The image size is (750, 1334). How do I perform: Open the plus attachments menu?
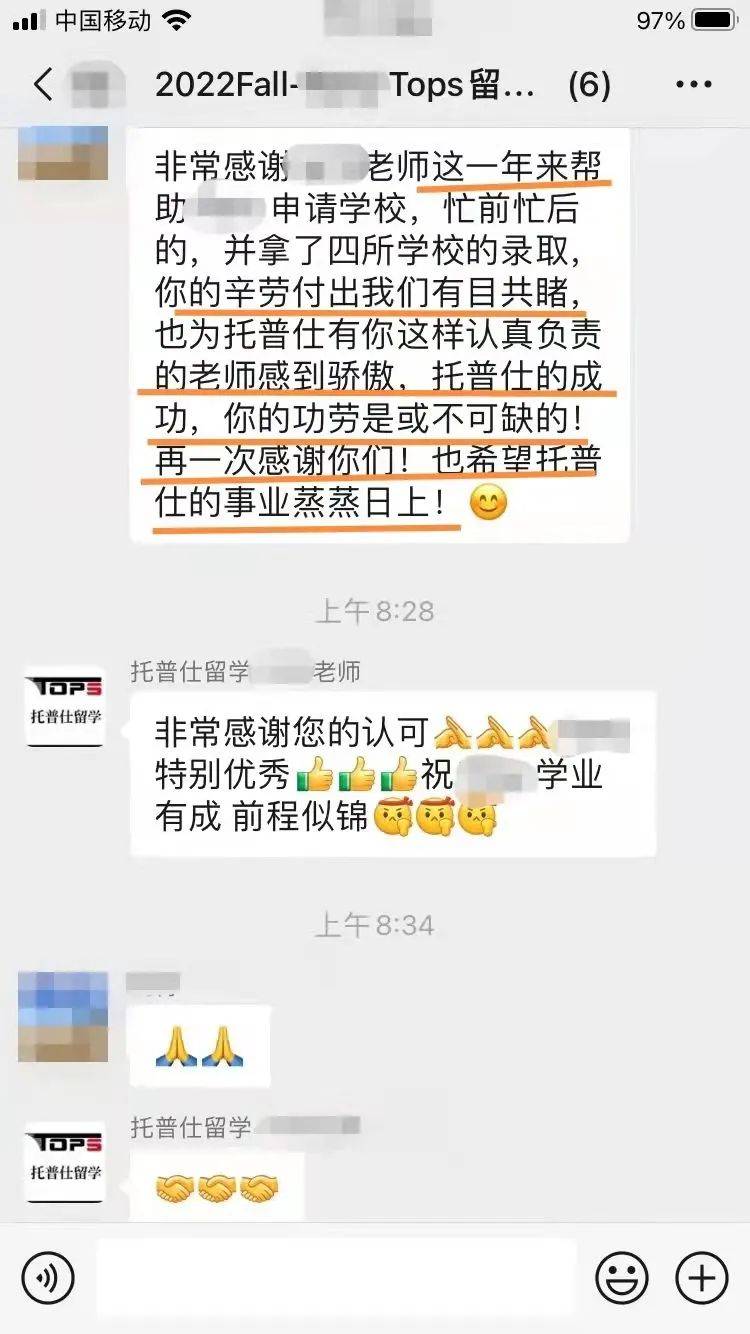tap(702, 1277)
